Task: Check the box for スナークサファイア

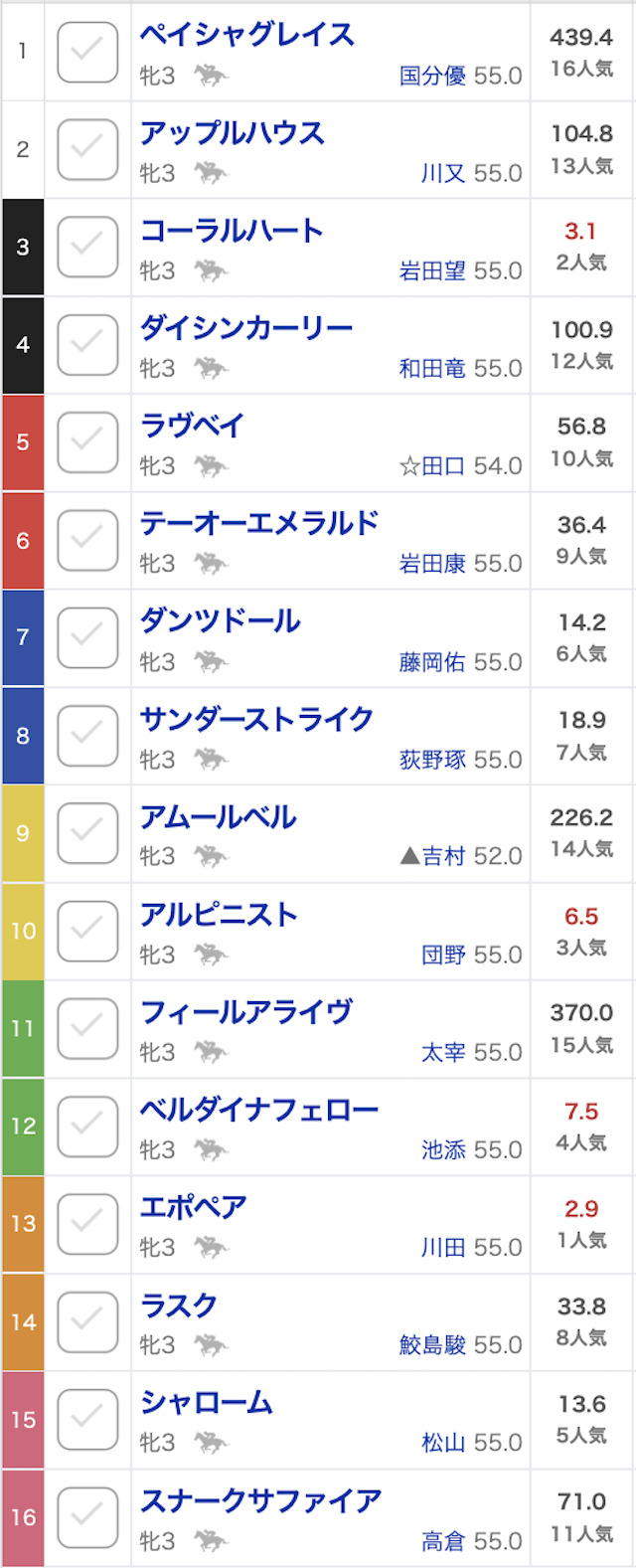Action: [x=87, y=1517]
